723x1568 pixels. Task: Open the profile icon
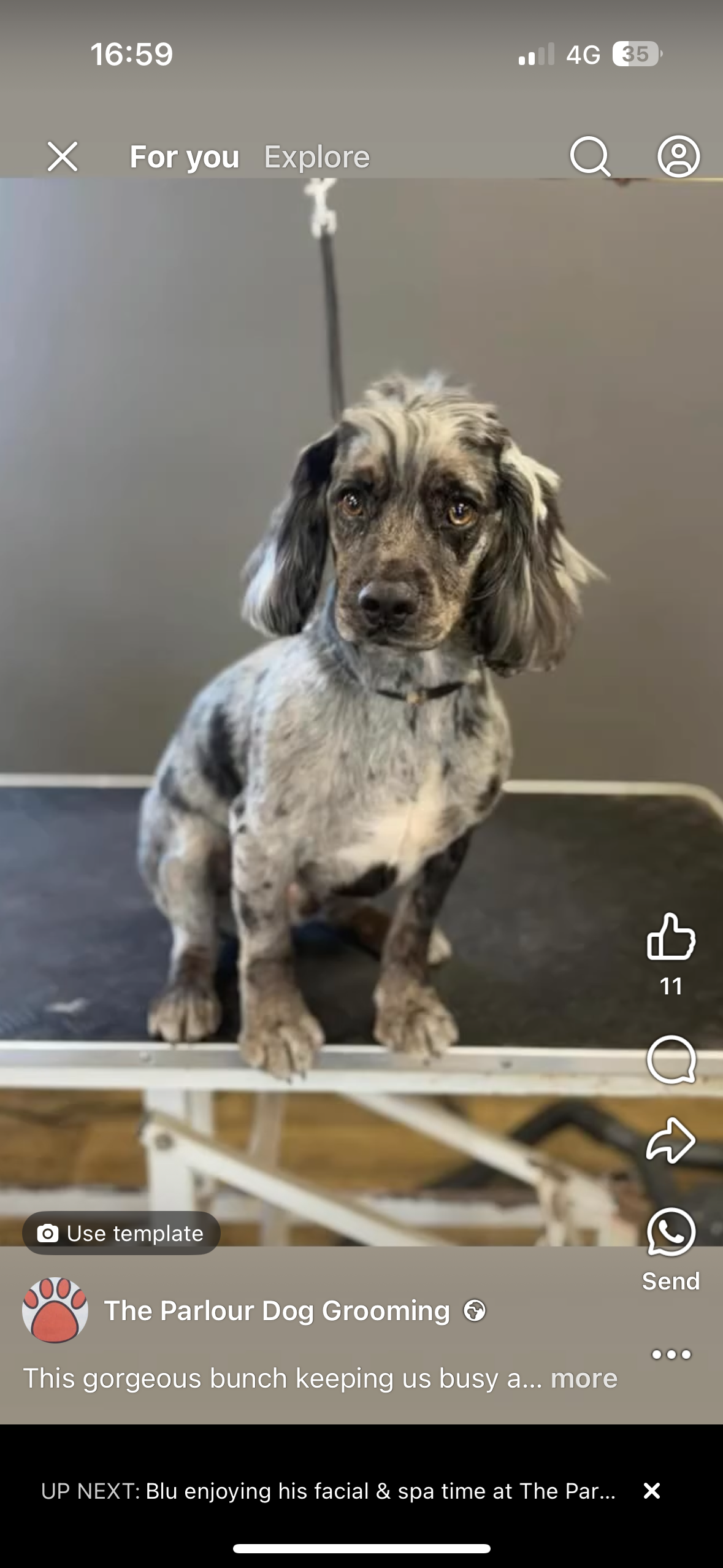[x=678, y=156]
